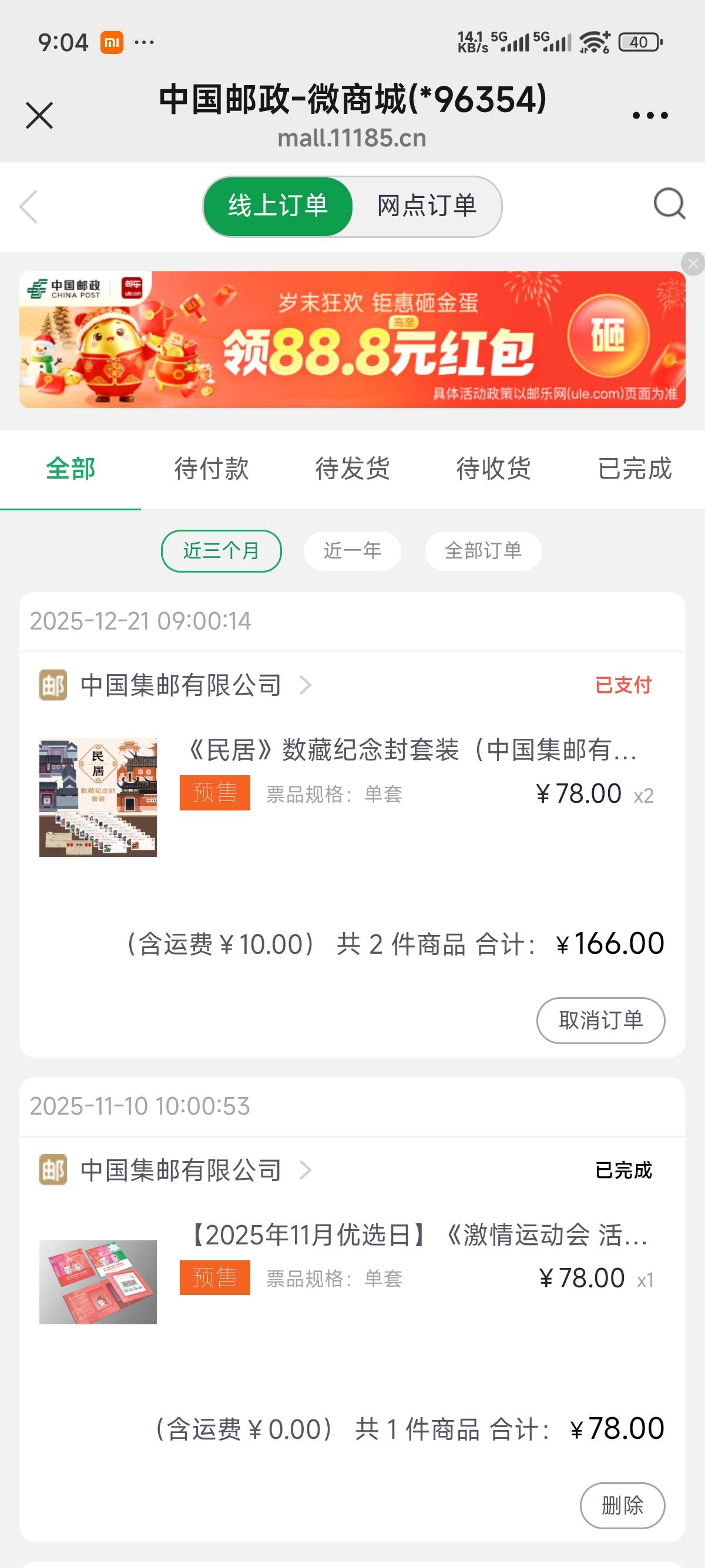
Task: Tap the 中国集邮有限公司 store shop icon
Action: 53,684
